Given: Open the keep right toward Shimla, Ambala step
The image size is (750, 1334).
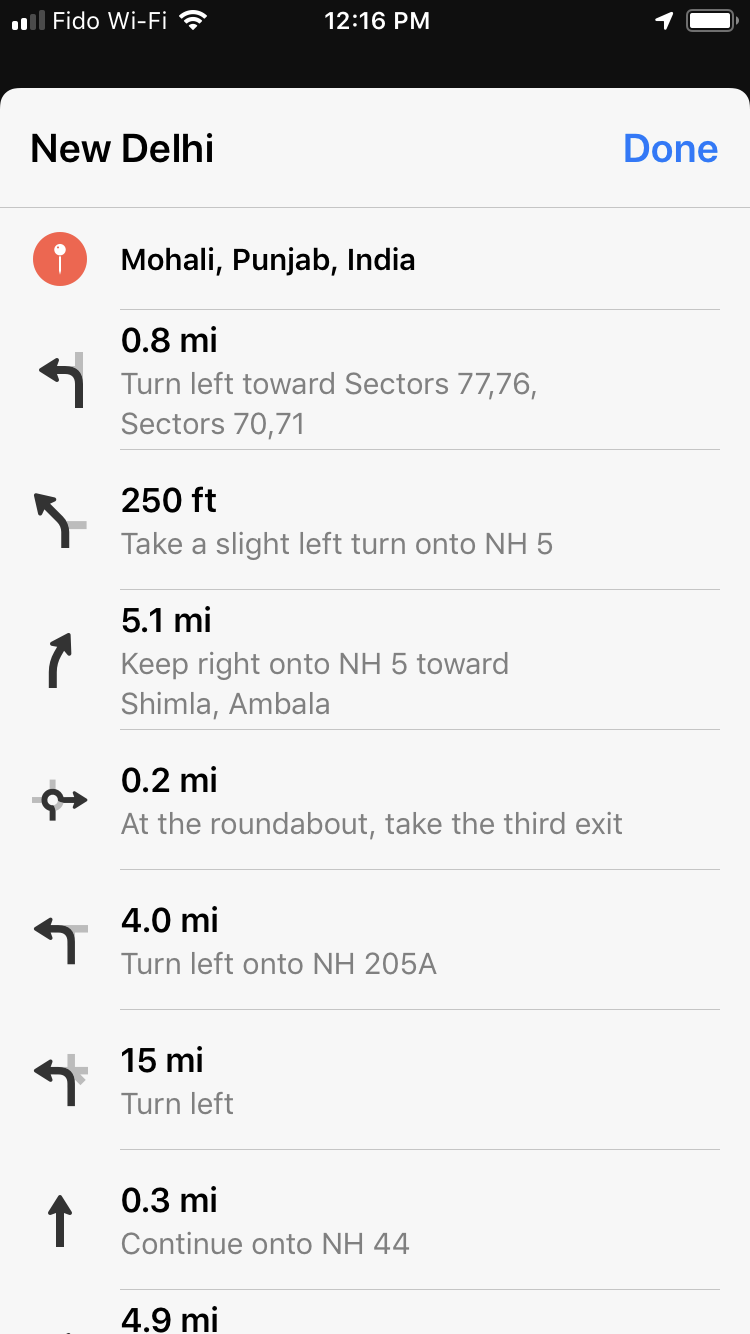Looking at the screenshot, I should 375,660.
